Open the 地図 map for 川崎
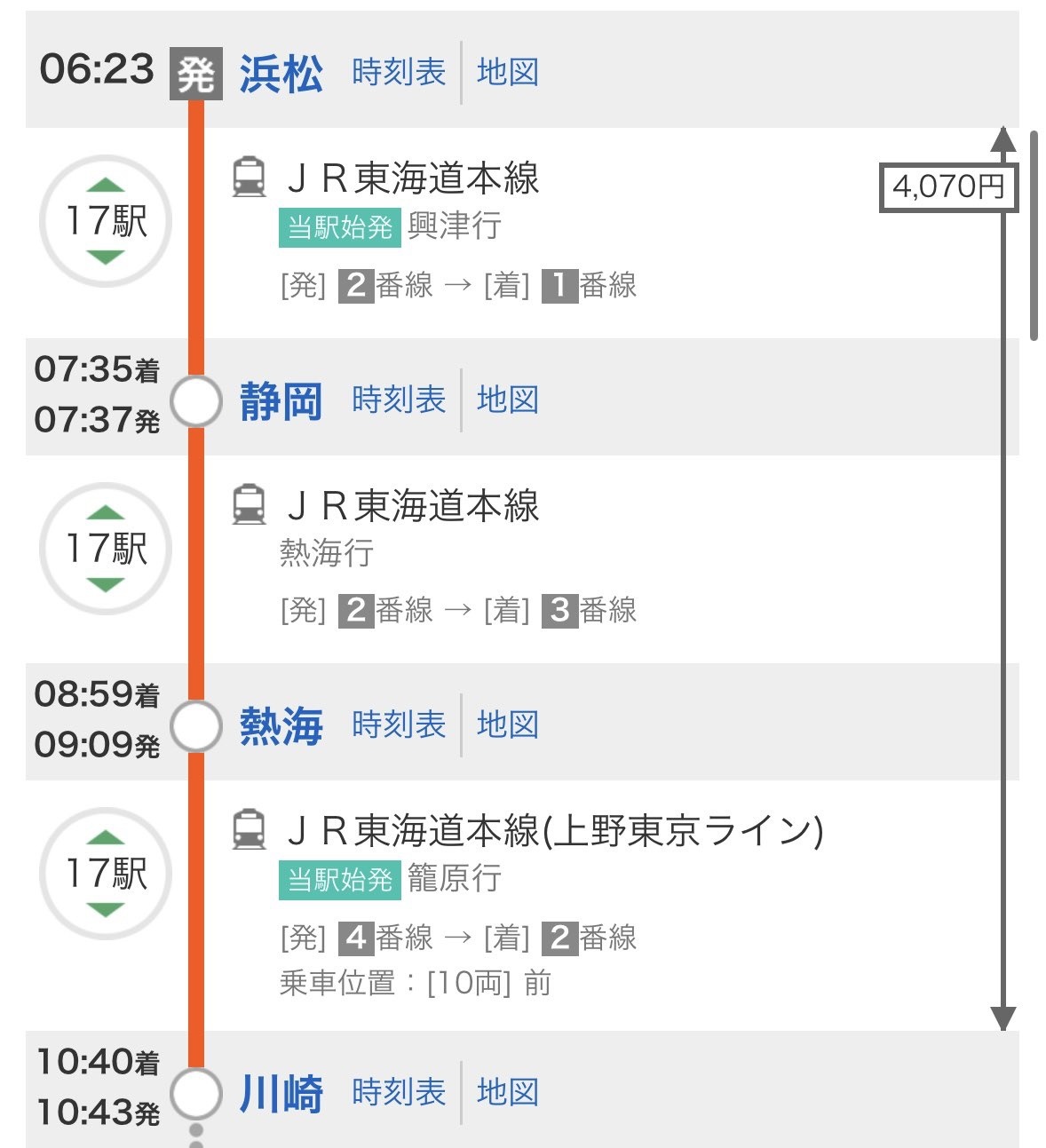The image size is (1046, 1148). pos(508,1092)
